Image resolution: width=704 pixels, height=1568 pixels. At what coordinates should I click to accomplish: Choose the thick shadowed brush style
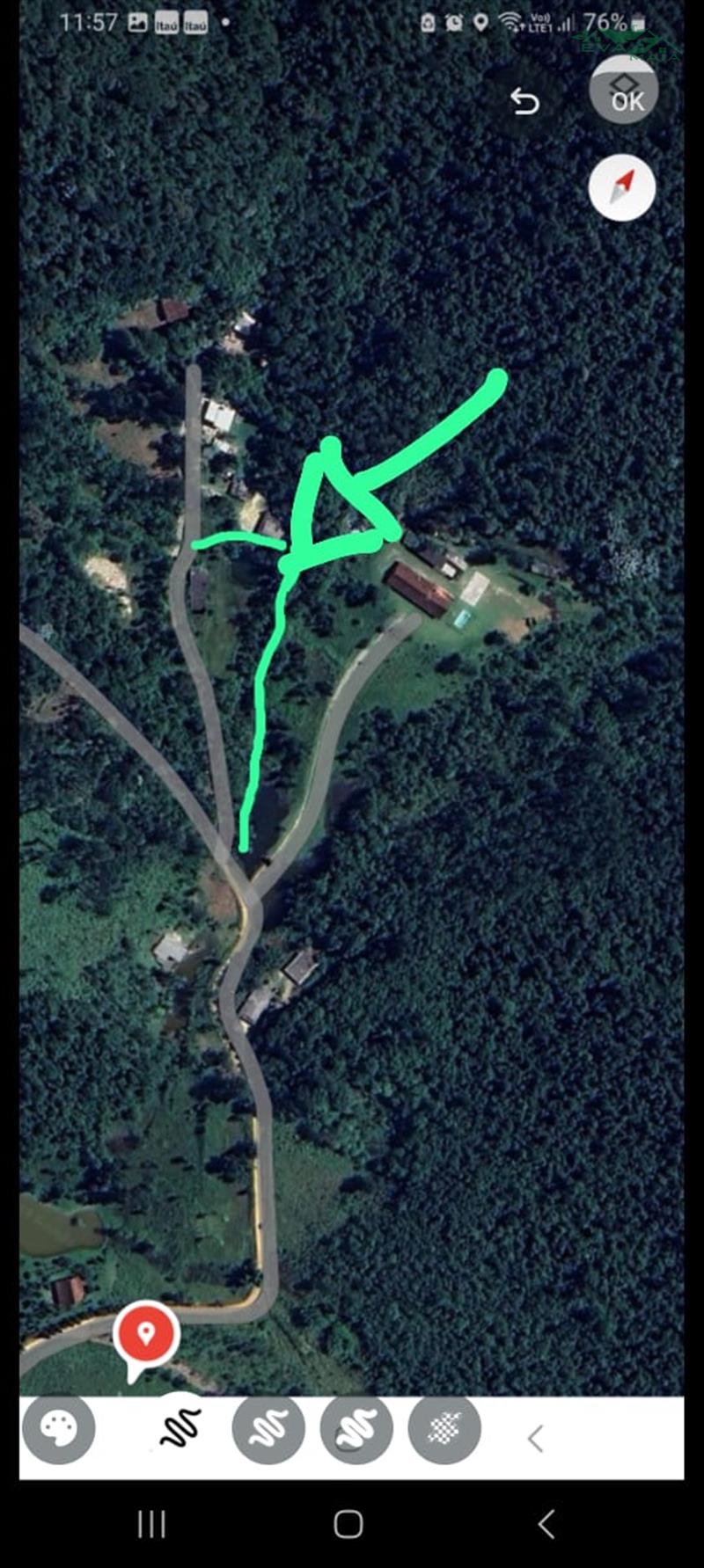[x=356, y=1428]
